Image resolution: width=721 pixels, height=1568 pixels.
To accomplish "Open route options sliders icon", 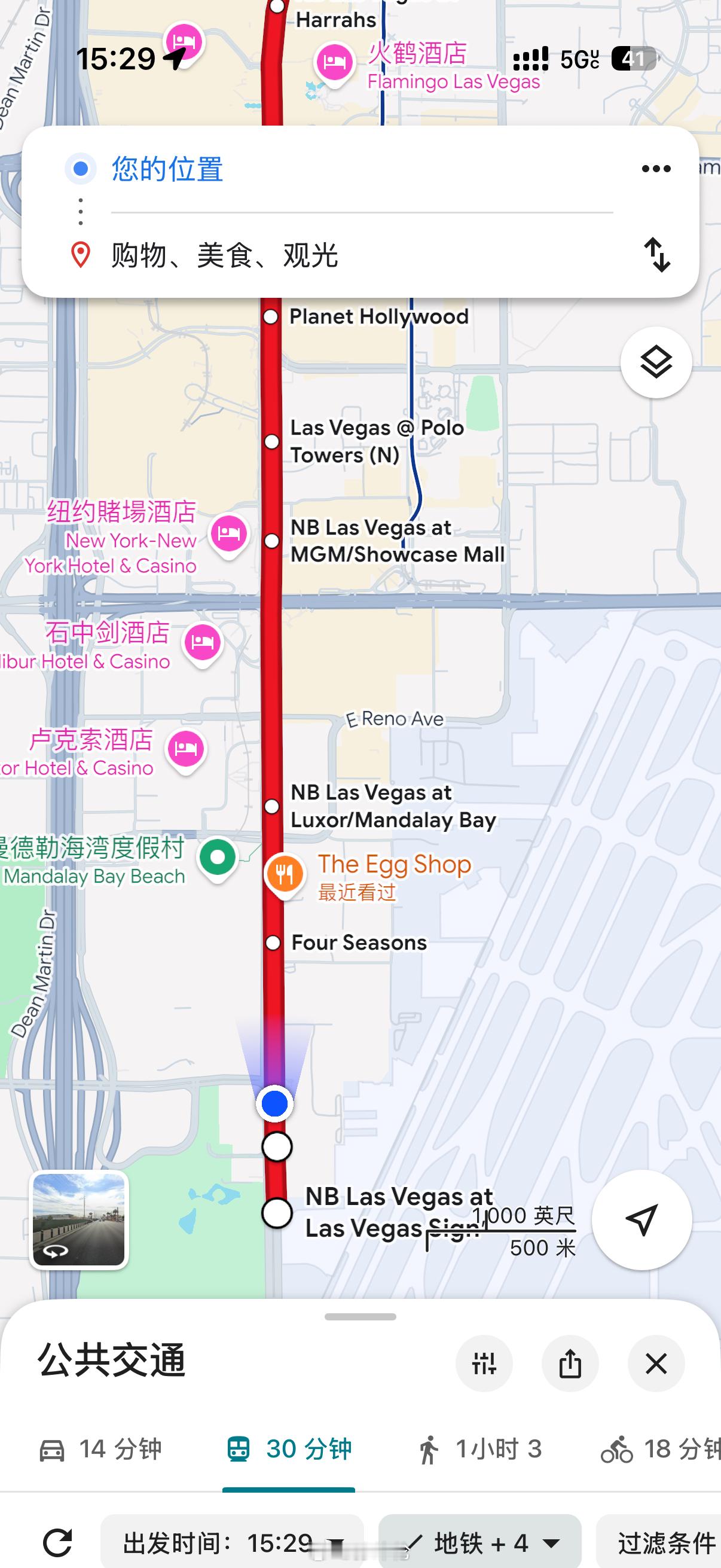I will click(484, 1363).
